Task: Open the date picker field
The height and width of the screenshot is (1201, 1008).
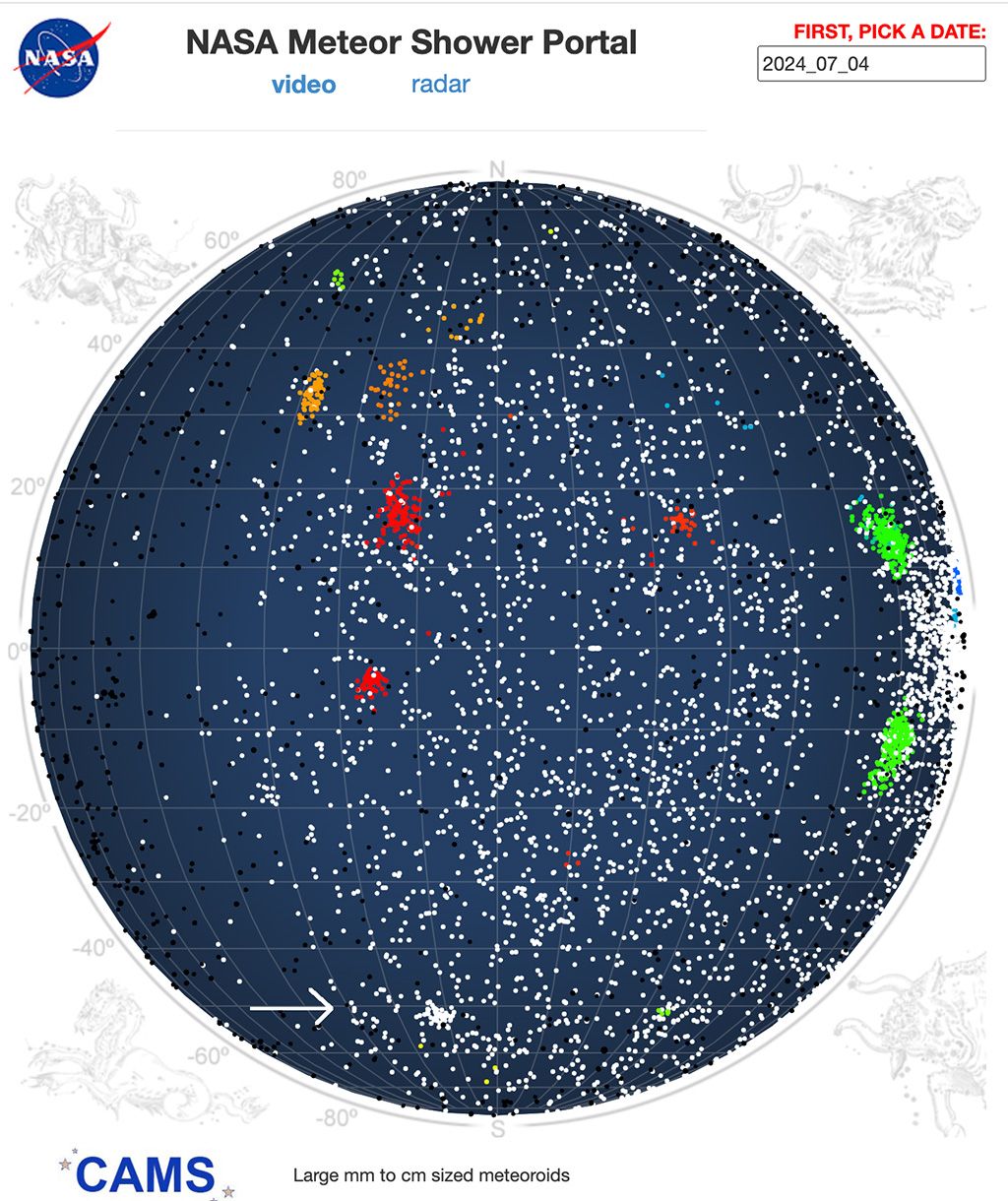Action: (871, 65)
